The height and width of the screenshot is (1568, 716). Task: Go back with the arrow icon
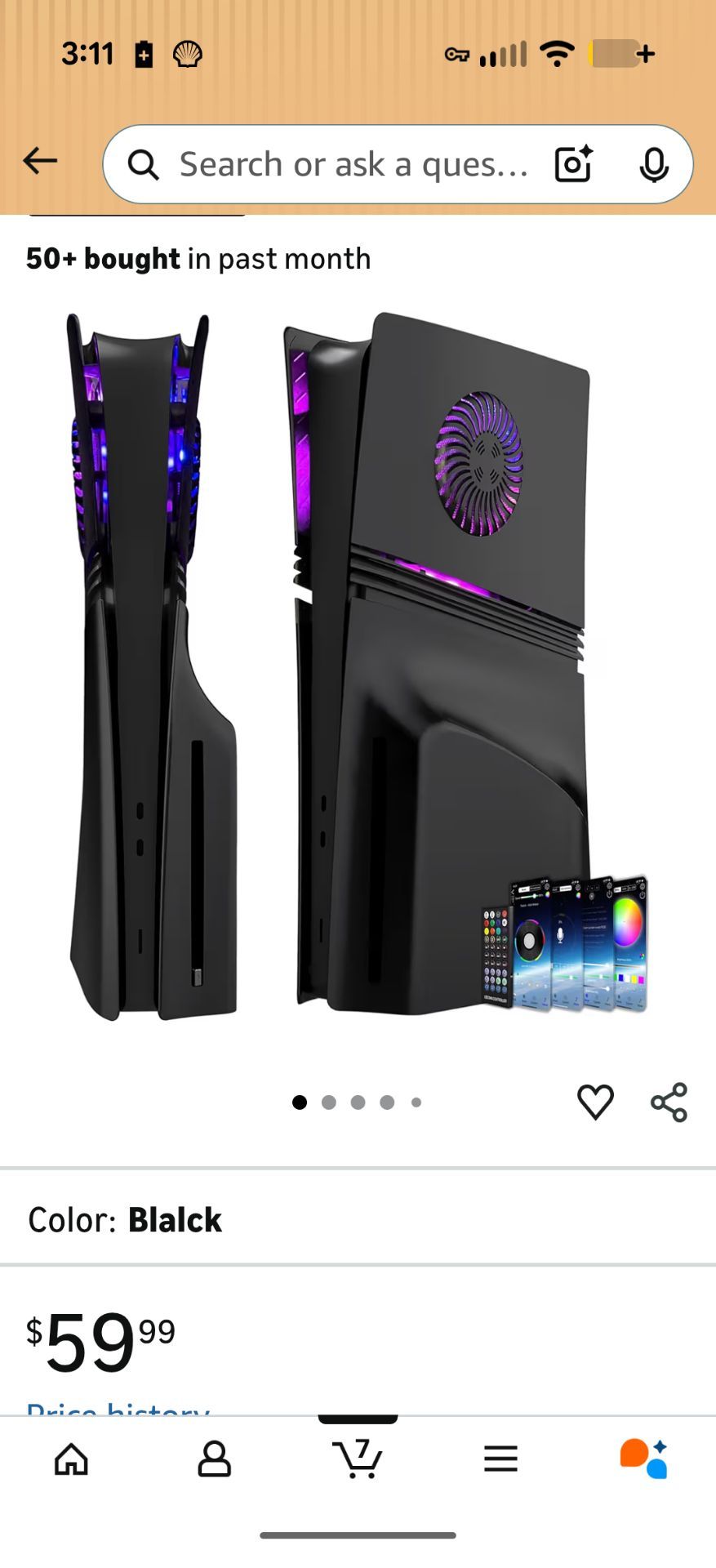click(x=39, y=161)
